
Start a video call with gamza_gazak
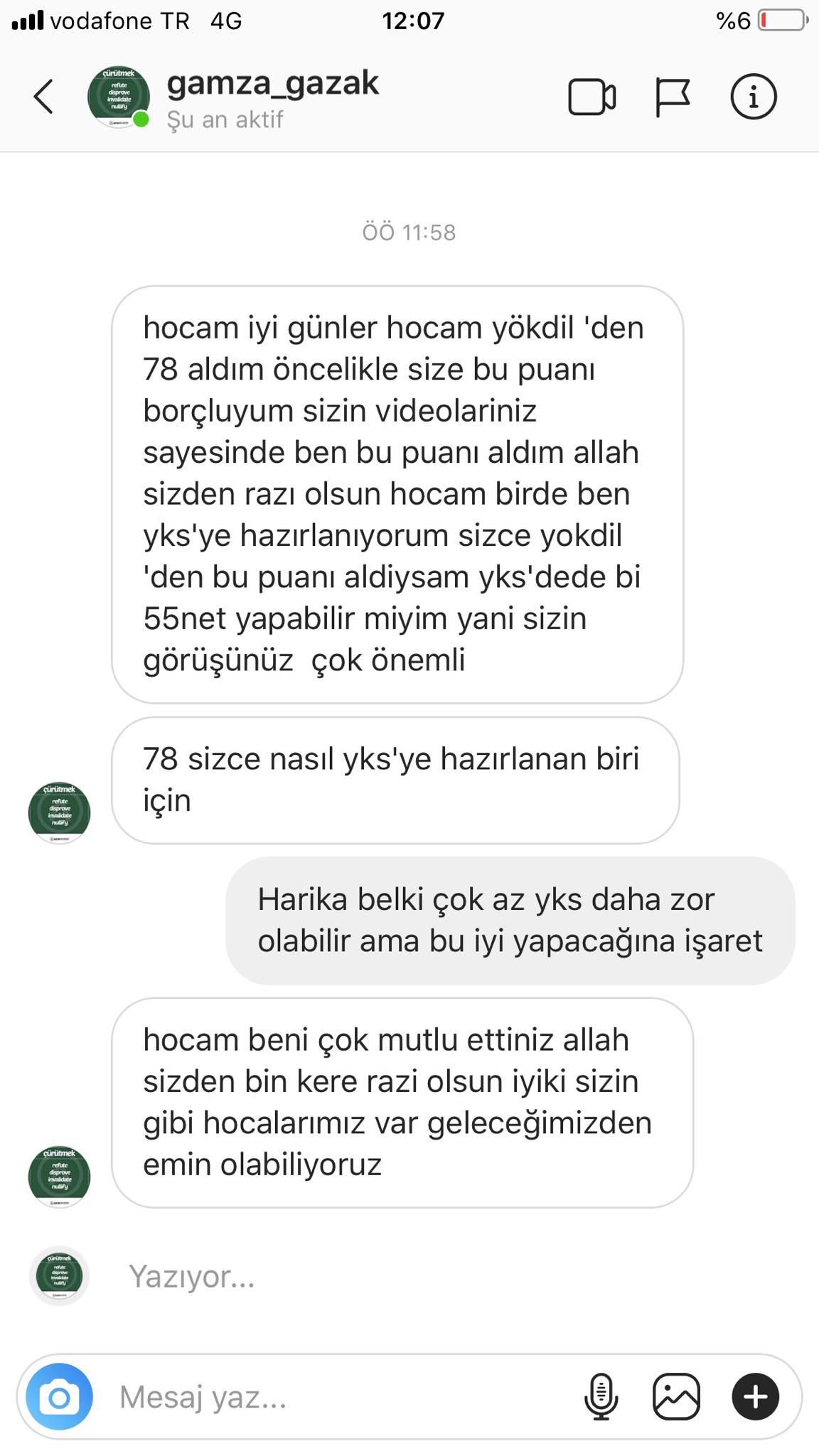pyautogui.click(x=591, y=96)
